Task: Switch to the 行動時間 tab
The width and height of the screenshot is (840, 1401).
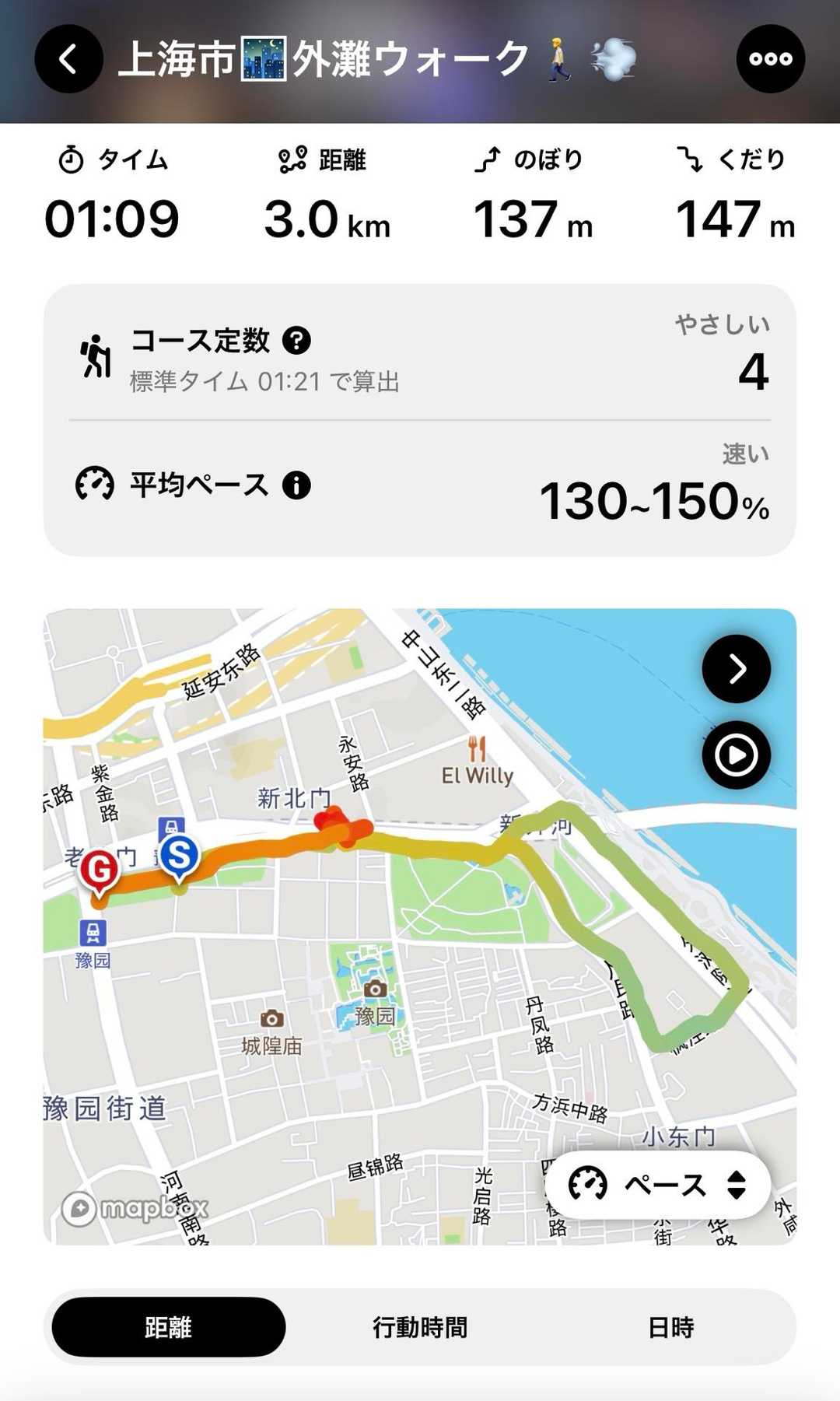Action: [420, 1327]
